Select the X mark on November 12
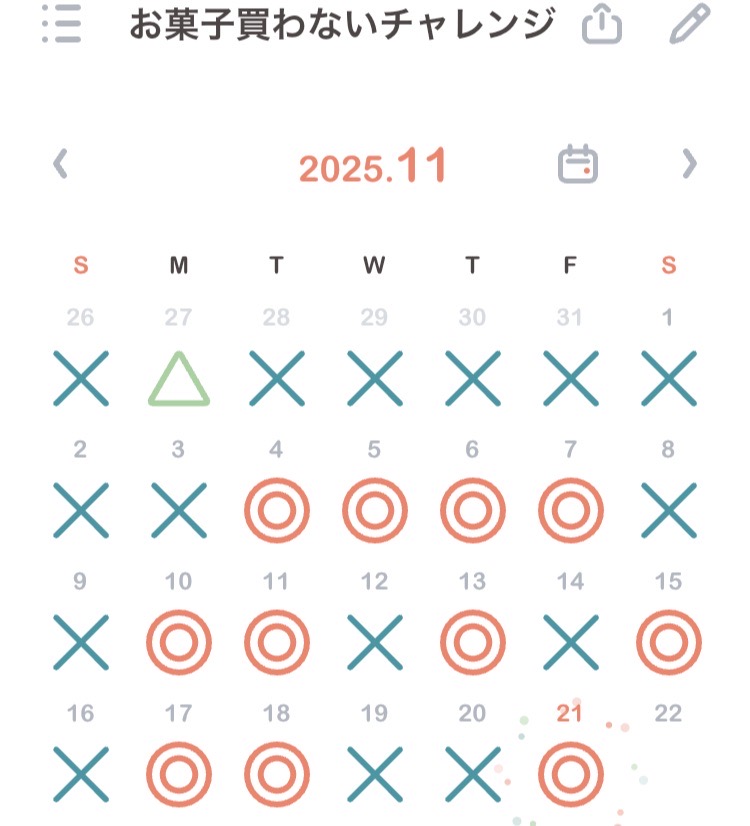The width and height of the screenshot is (750, 826). [374, 642]
